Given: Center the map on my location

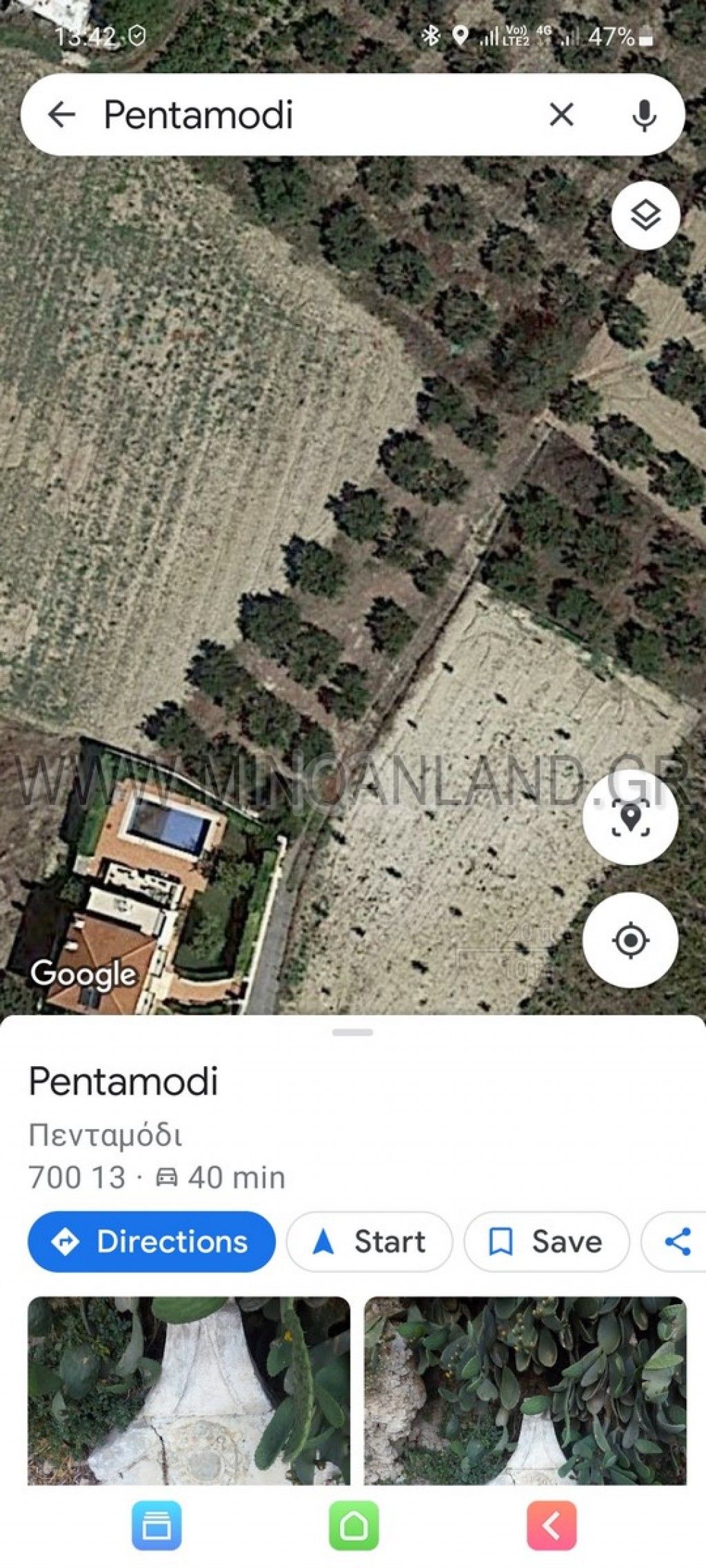Looking at the screenshot, I should point(632,939).
